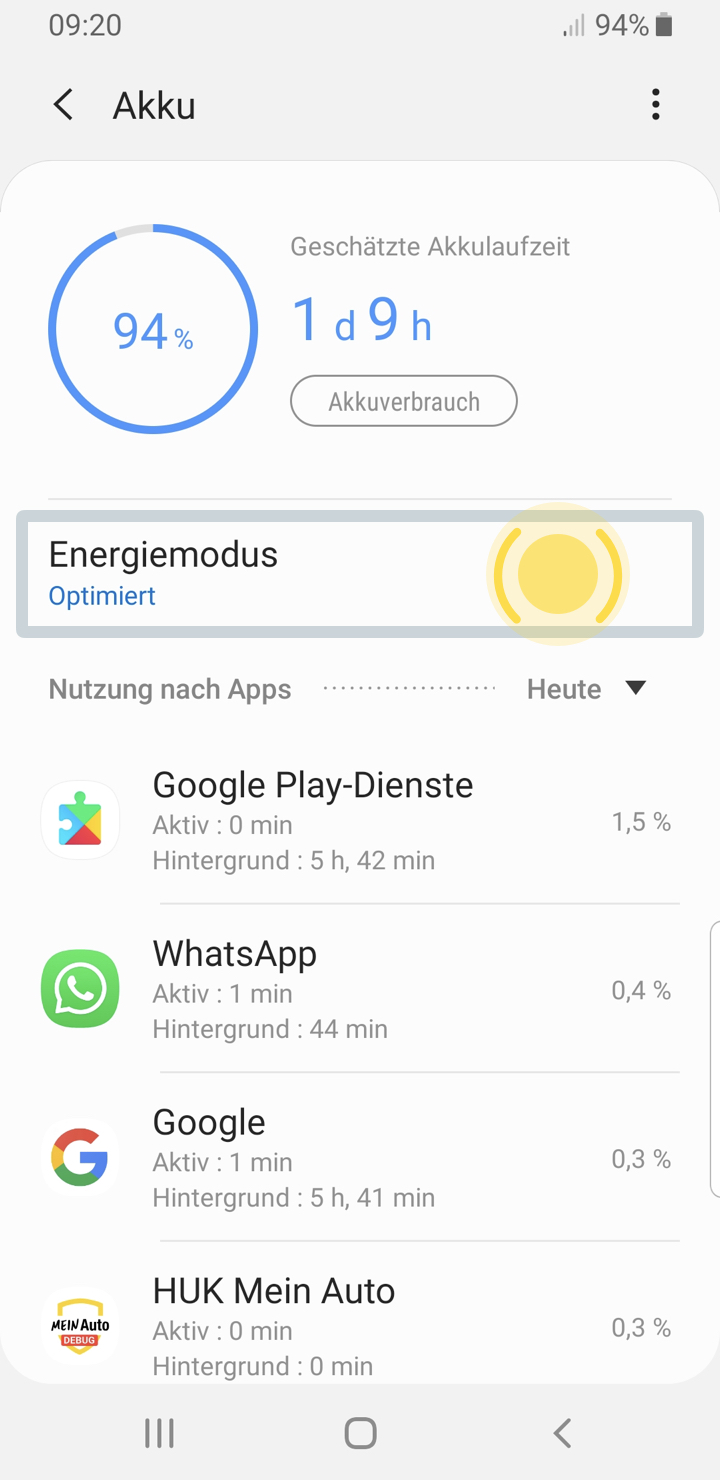This screenshot has height=1480, width=720.
Task: Open Google Play-Dienste battery usage
Action: click(x=360, y=820)
